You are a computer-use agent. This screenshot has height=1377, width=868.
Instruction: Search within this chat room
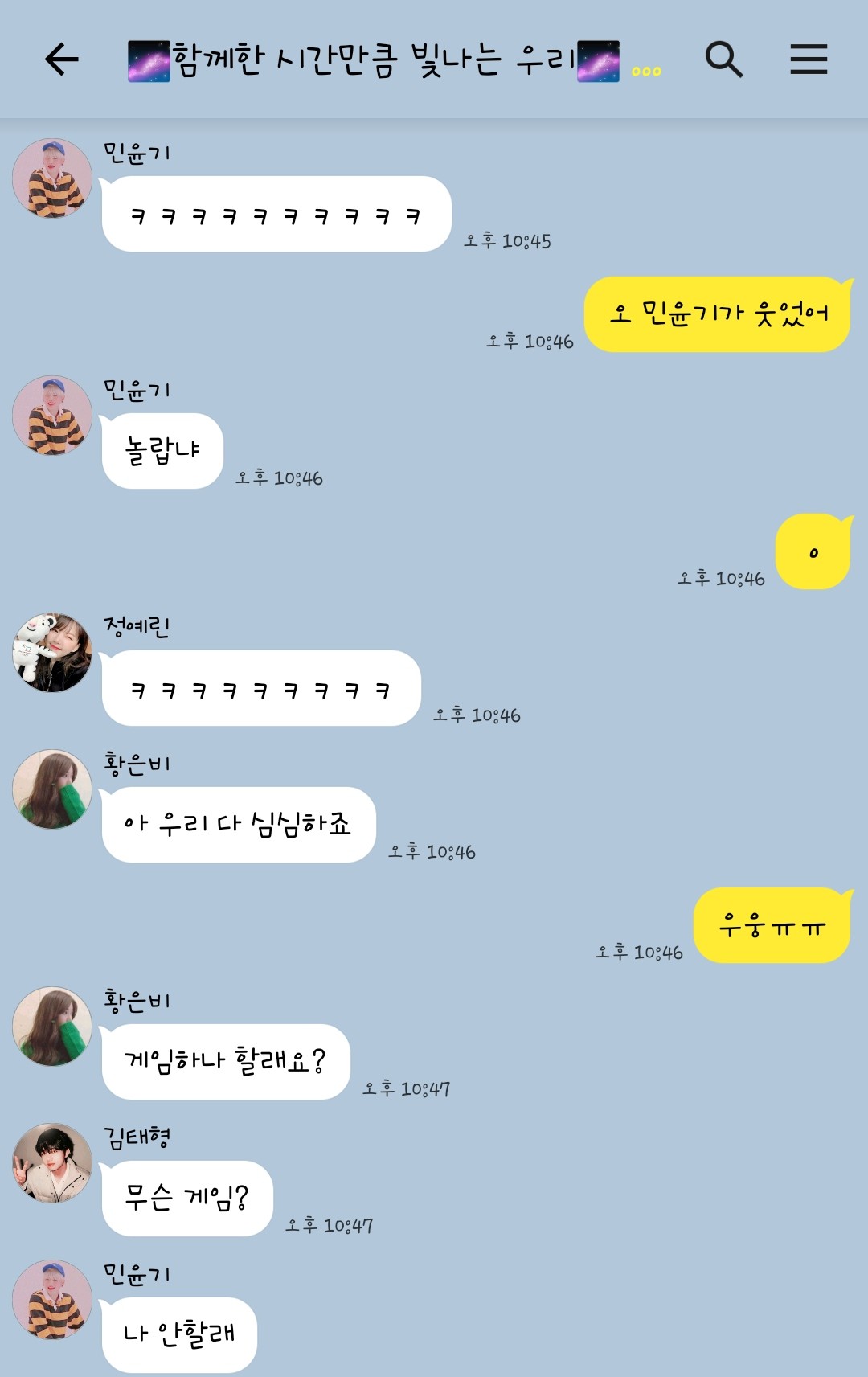pyautogui.click(x=723, y=59)
